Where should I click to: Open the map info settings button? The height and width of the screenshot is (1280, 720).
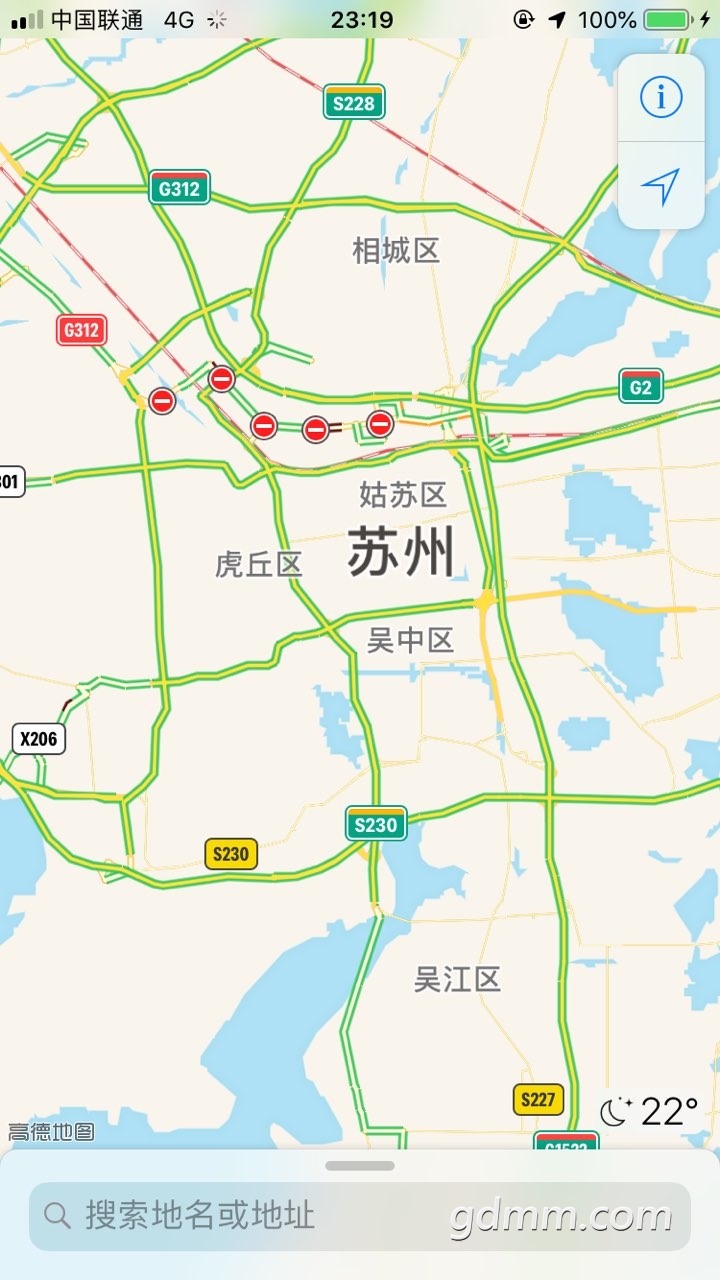[661, 98]
